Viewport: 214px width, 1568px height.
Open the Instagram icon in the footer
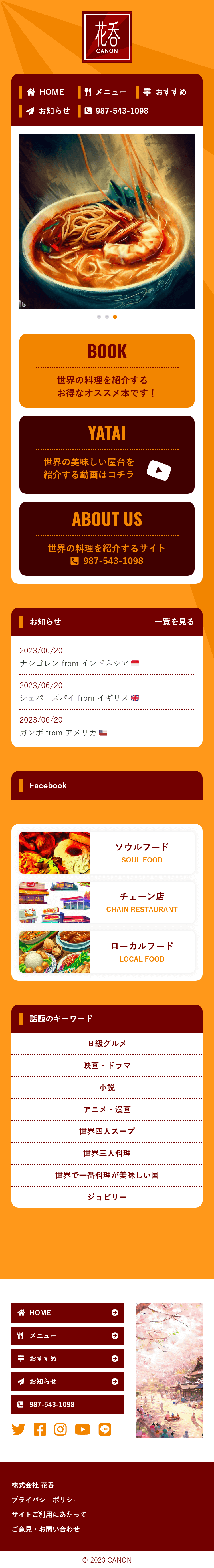point(60,1429)
